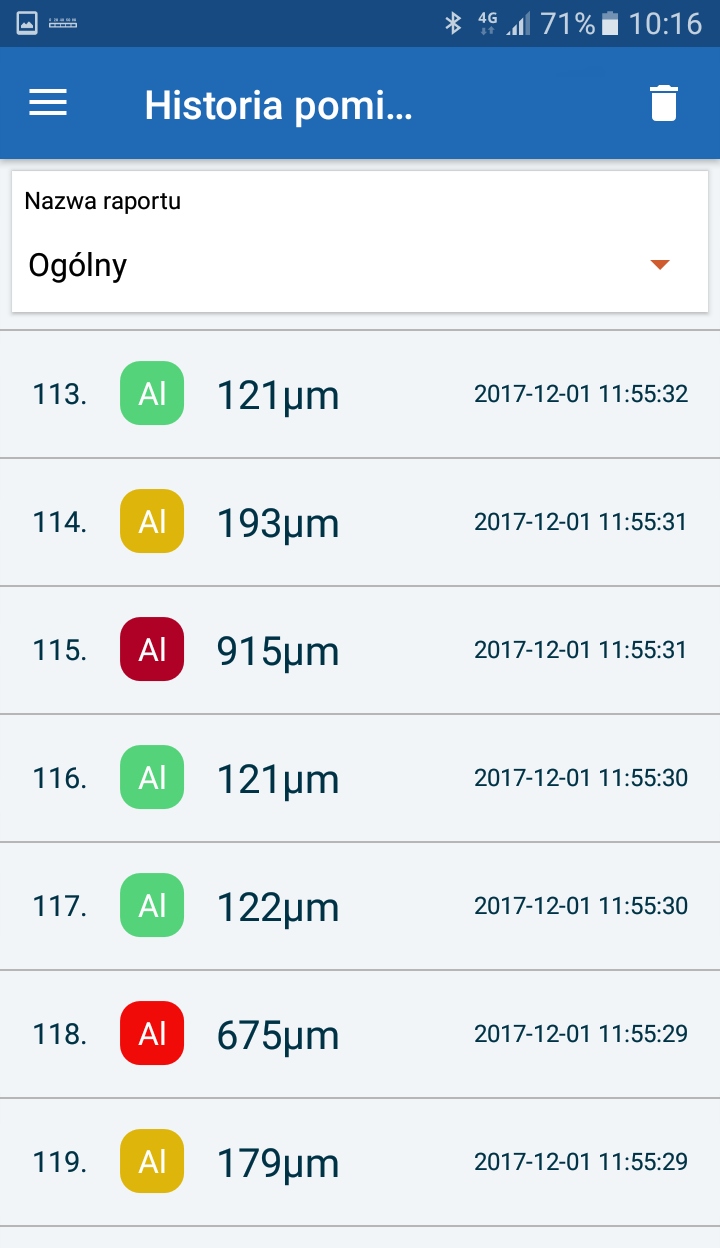720x1248 pixels.
Task: Expand the Nazwa raportu dropdown
Action: (659, 265)
